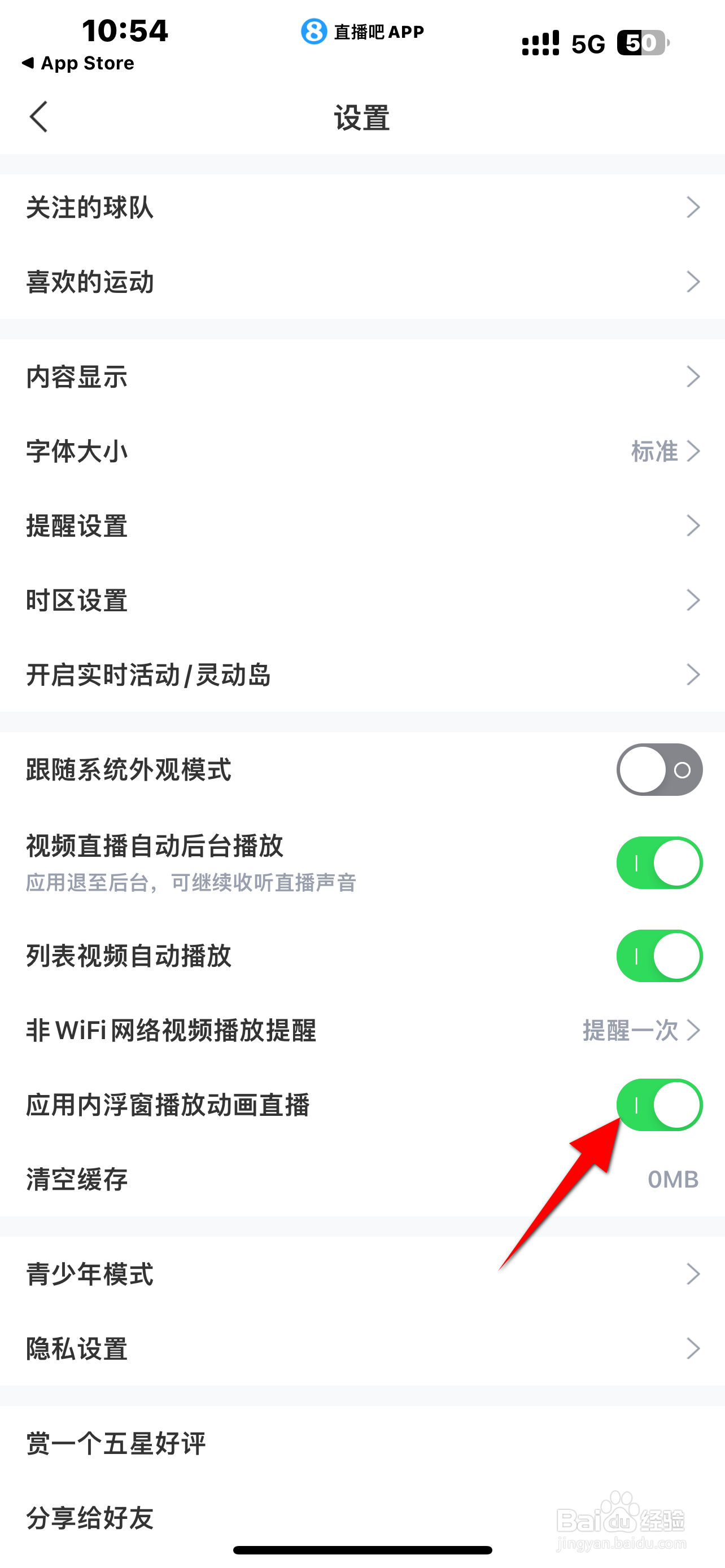The width and height of the screenshot is (725, 1568).
Task: Open 时区设置
Action: pos(362,600)
